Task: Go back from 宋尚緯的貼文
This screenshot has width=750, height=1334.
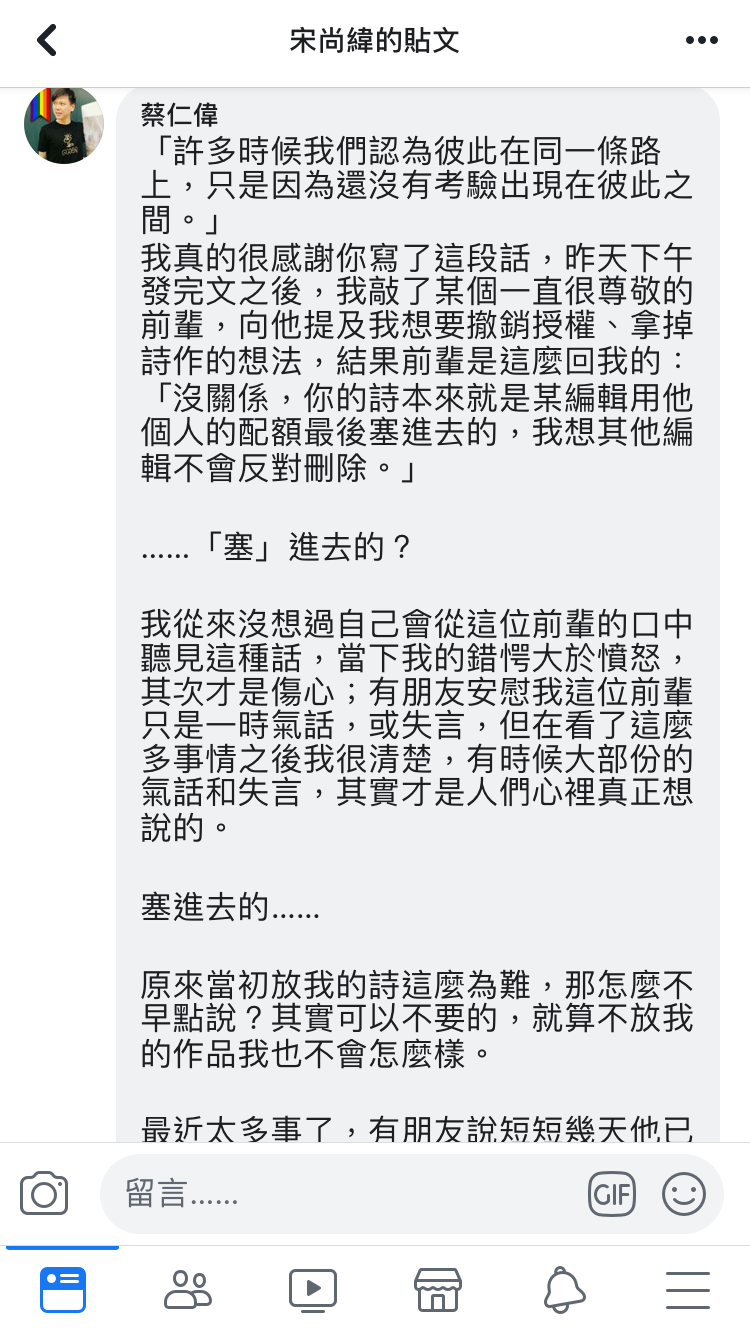Action: (47, 40)
